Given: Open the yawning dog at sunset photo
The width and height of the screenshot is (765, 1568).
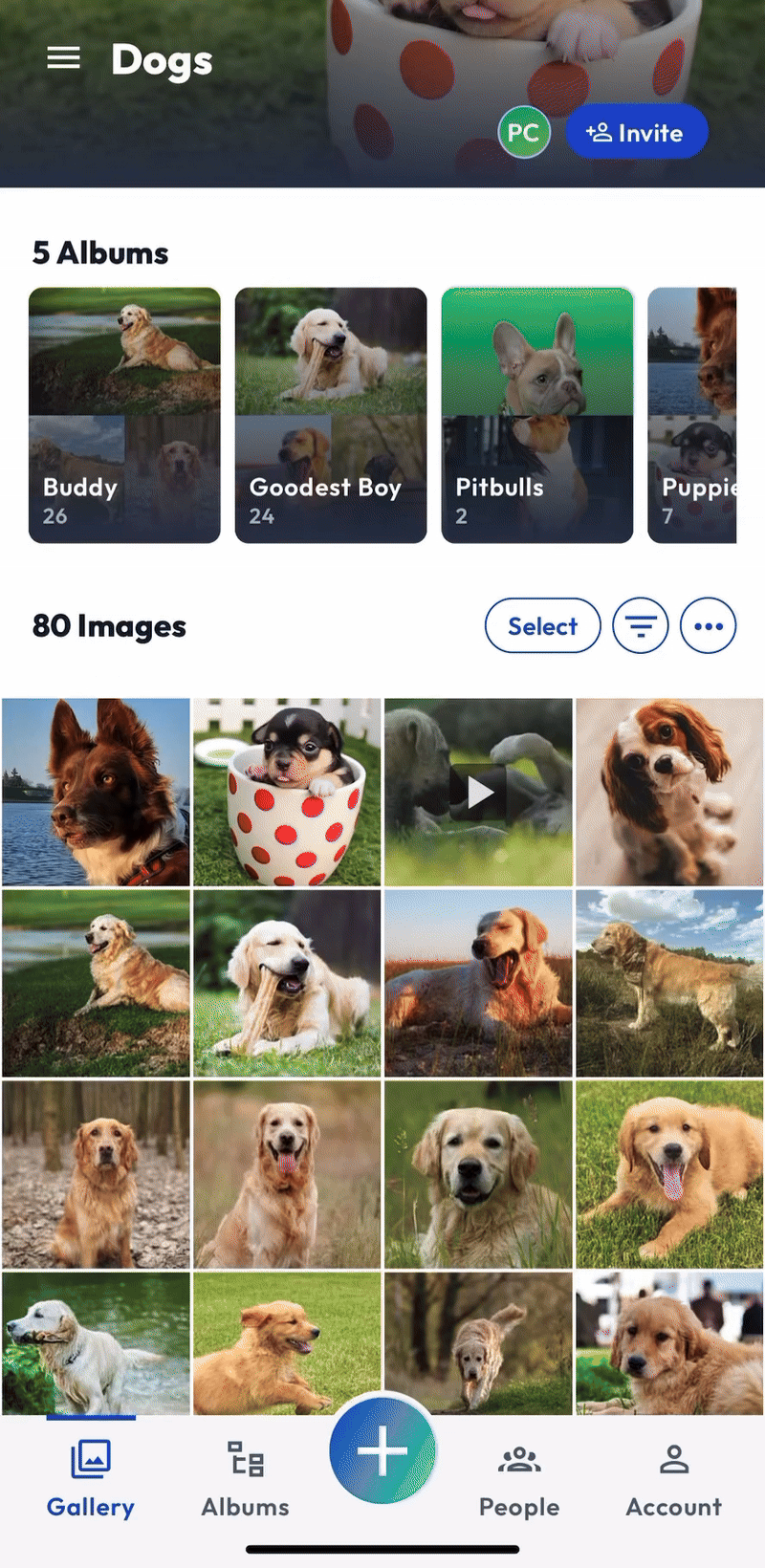Looking at the screenshot, I should point(478,983).
